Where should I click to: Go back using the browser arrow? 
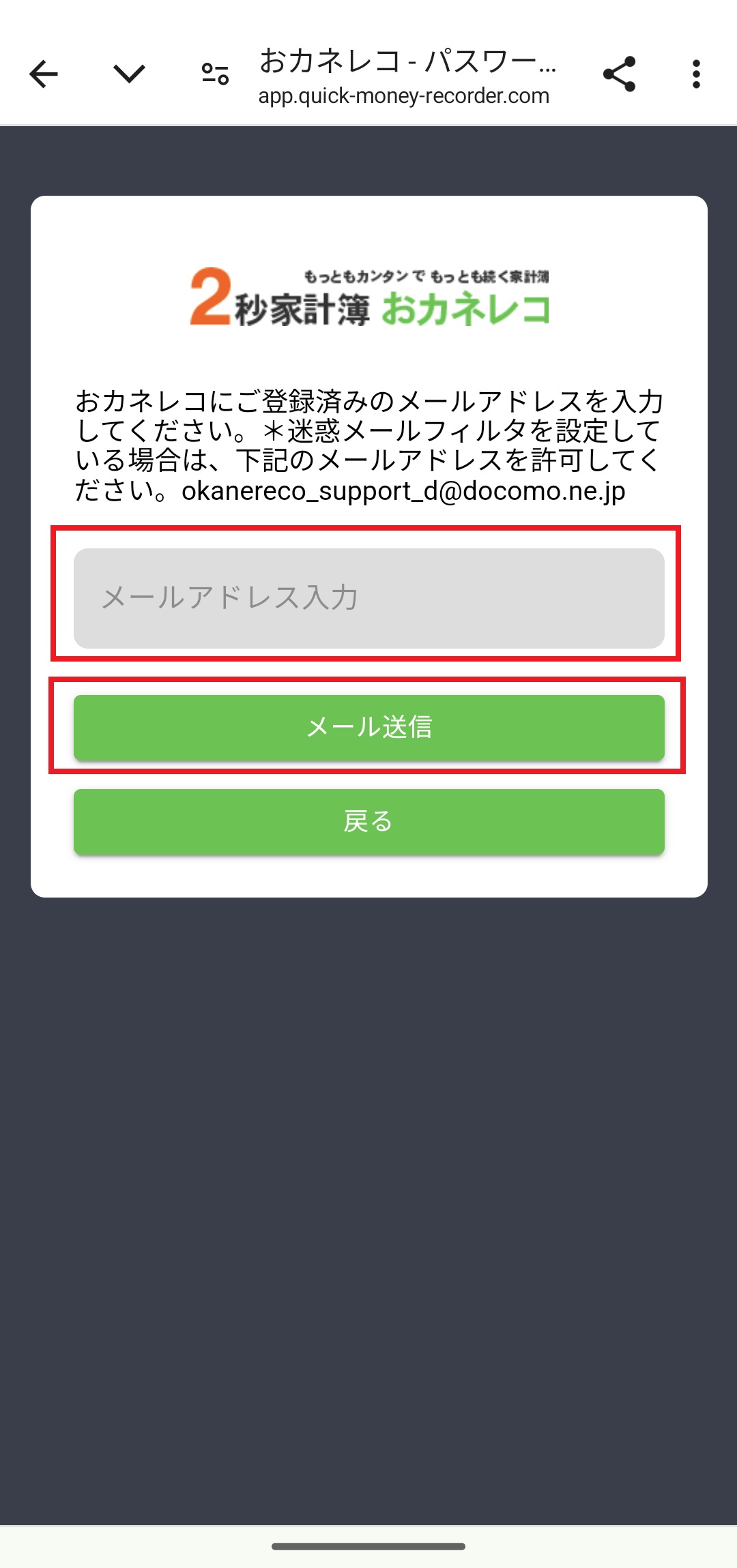[x=44, y=74]
